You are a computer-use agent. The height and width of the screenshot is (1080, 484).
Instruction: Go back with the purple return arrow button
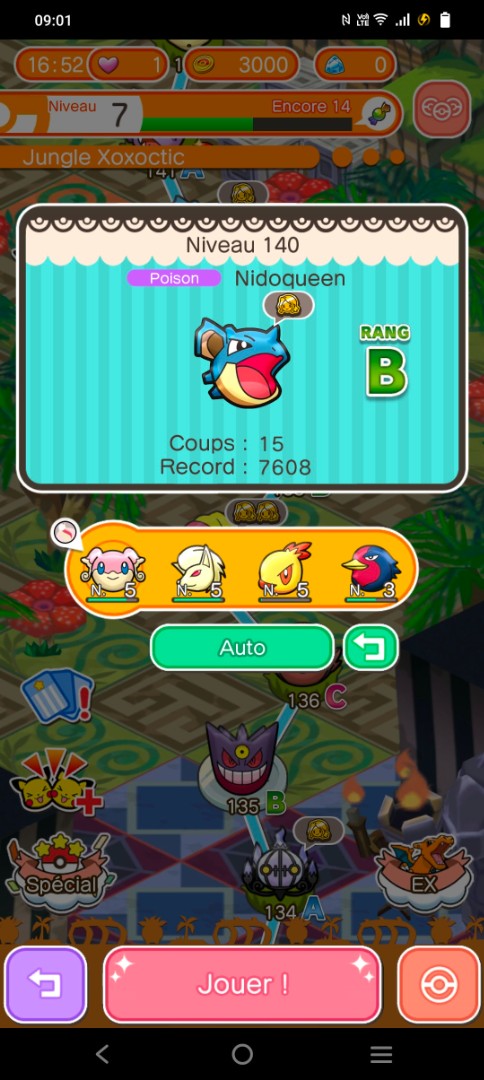tap(46, 984)
